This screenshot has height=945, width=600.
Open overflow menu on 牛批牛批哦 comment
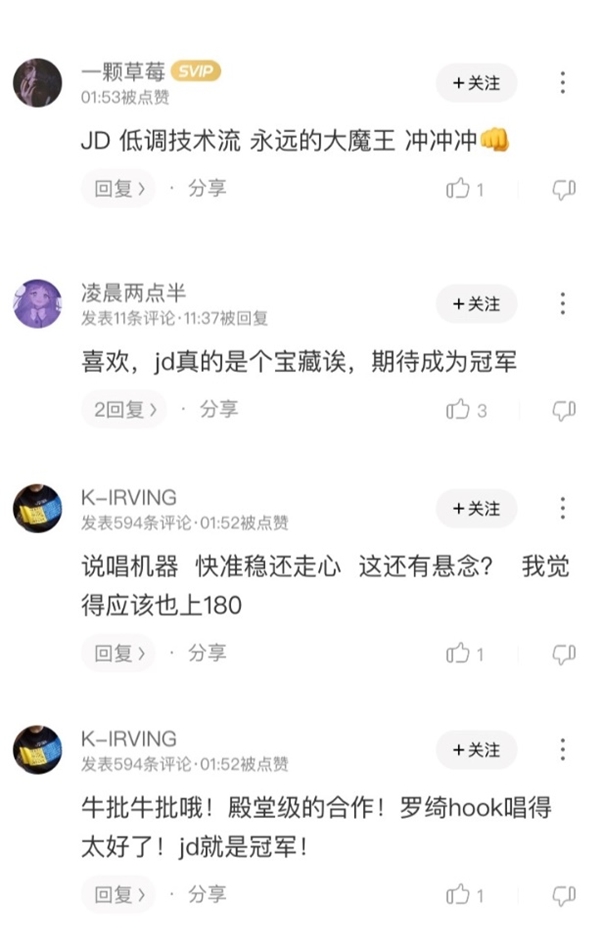[563, 750]
